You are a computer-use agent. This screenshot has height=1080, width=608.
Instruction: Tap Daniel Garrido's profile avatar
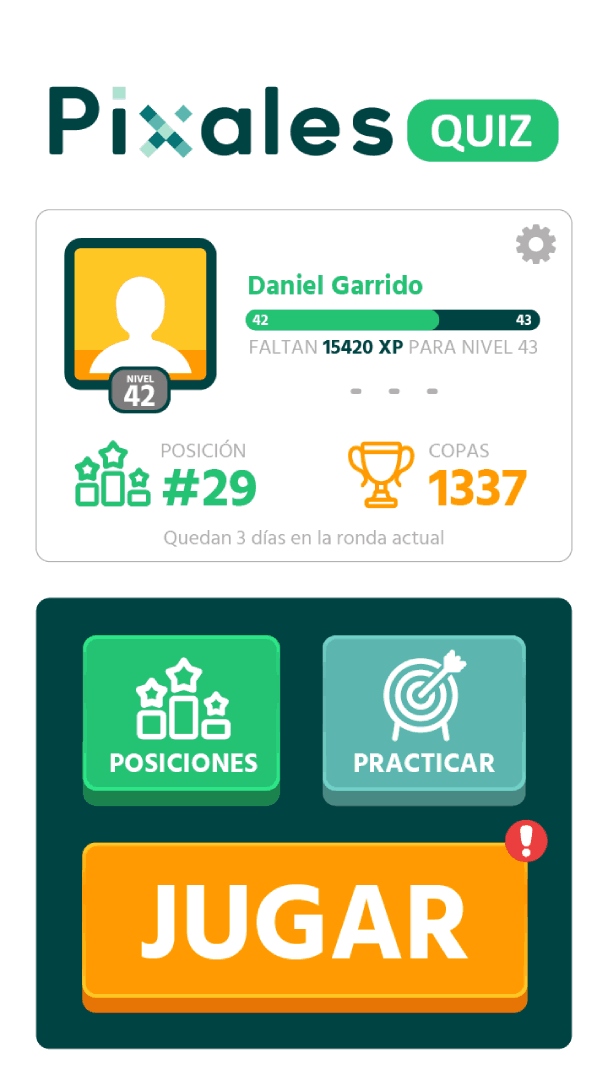pyautogui.click(x=140, y=315)
